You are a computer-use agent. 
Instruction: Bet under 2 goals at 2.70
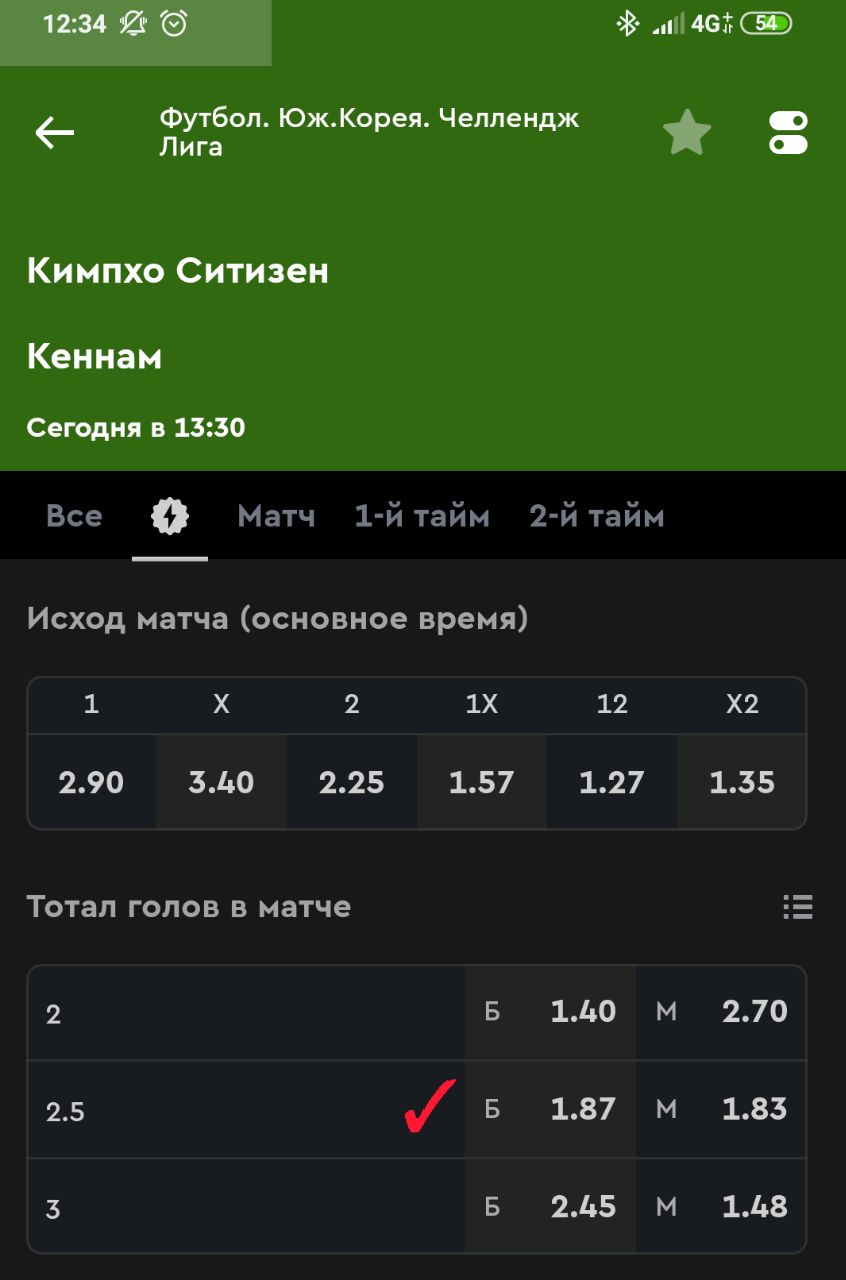pyautogui.click(x=721, y=1012)
